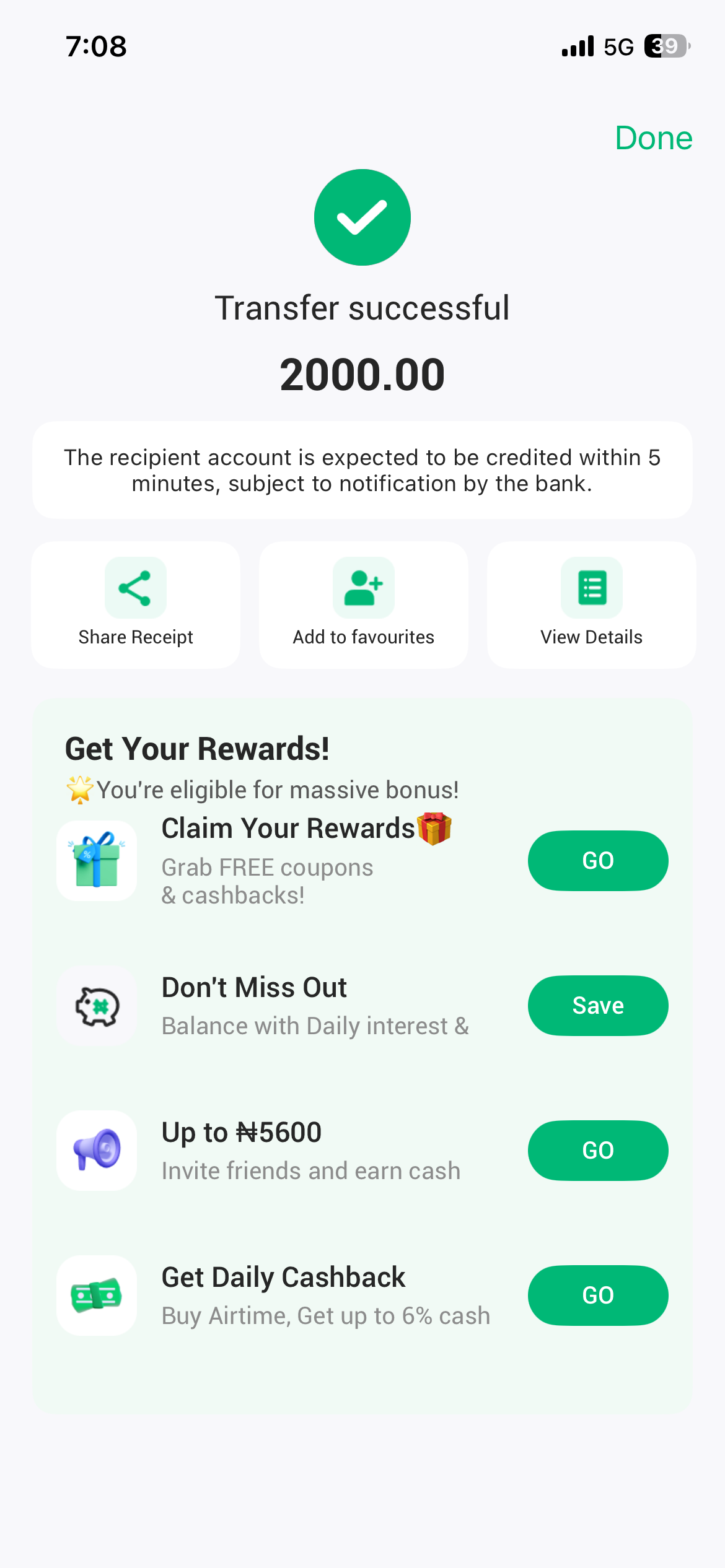This screenshot has width=725, height=1568.
Task: View transfer details
Action: [x=591, y=604]
